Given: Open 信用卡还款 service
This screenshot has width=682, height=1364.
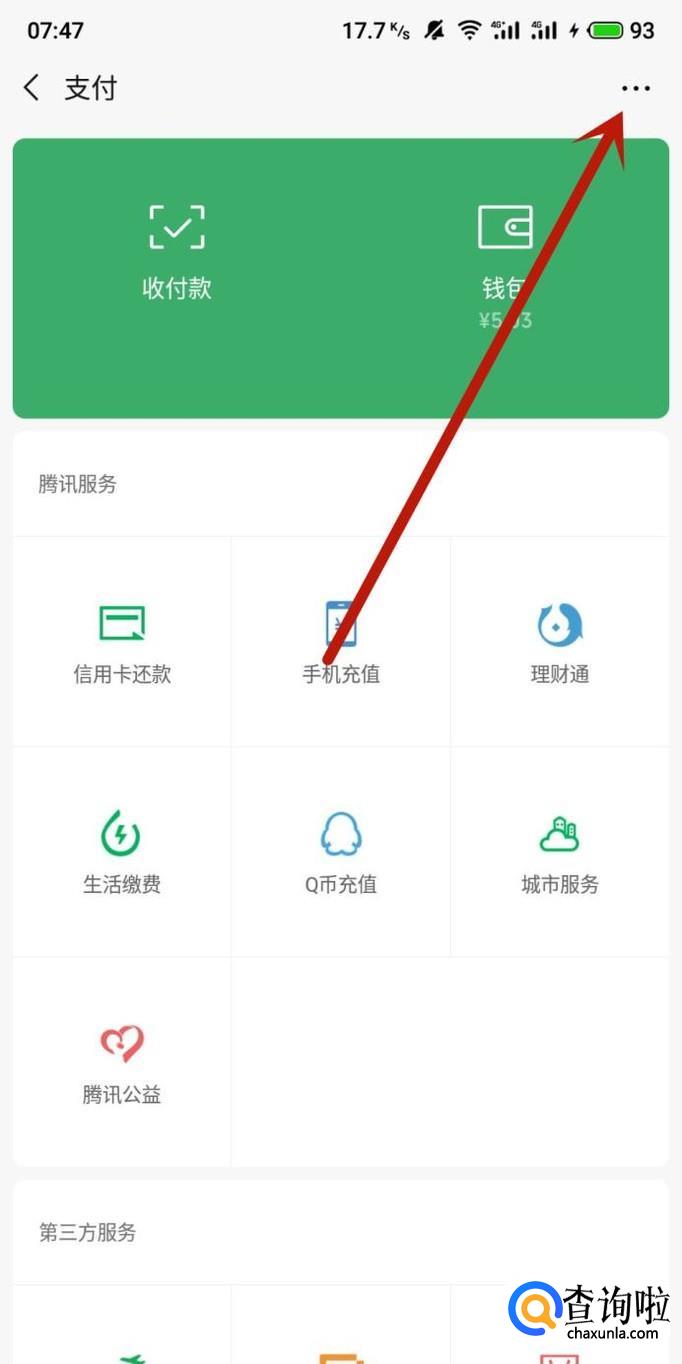Looking at the screenshot, I should click(x=122, y=642).
